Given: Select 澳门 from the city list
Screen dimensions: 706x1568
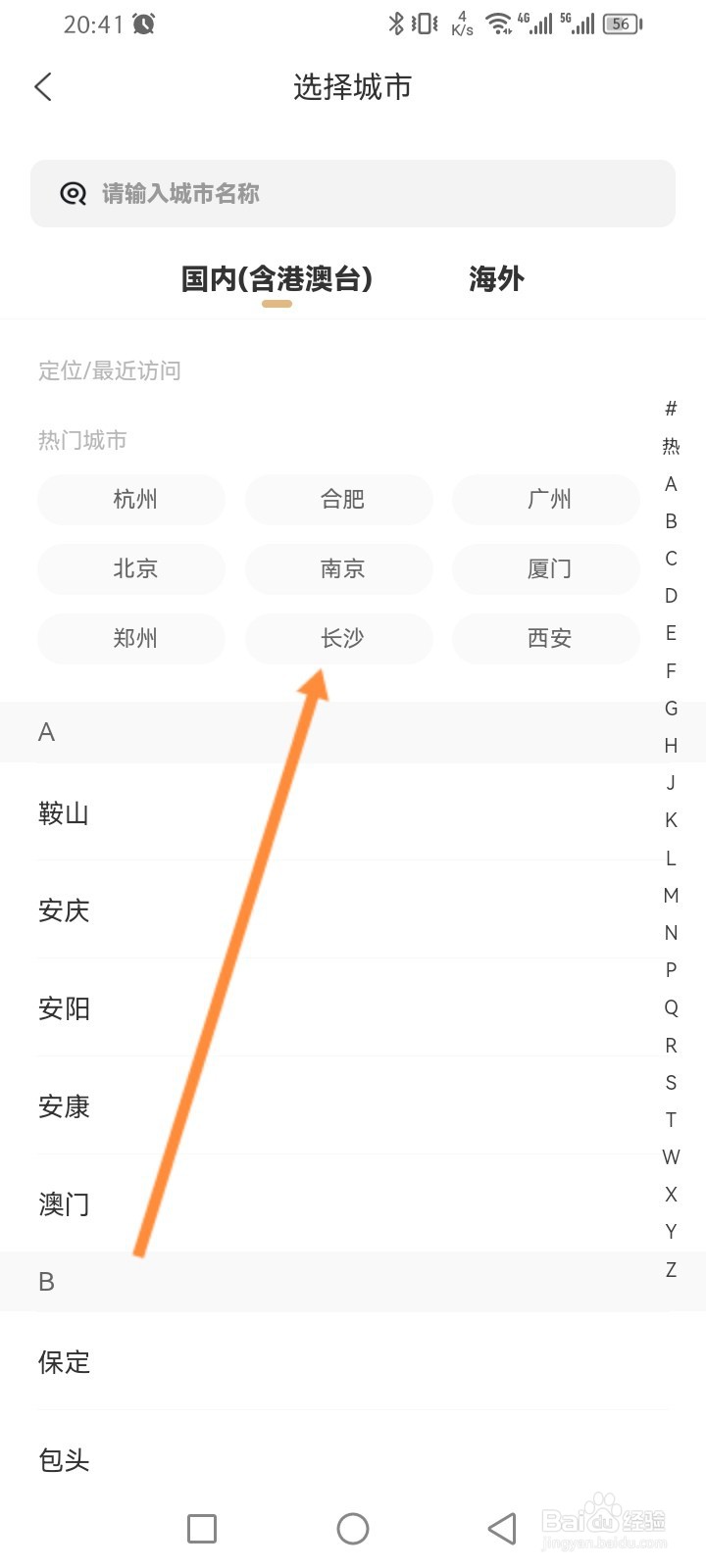Looking at the screenshot, I should pyautogui.click(x=64, y=1204).
